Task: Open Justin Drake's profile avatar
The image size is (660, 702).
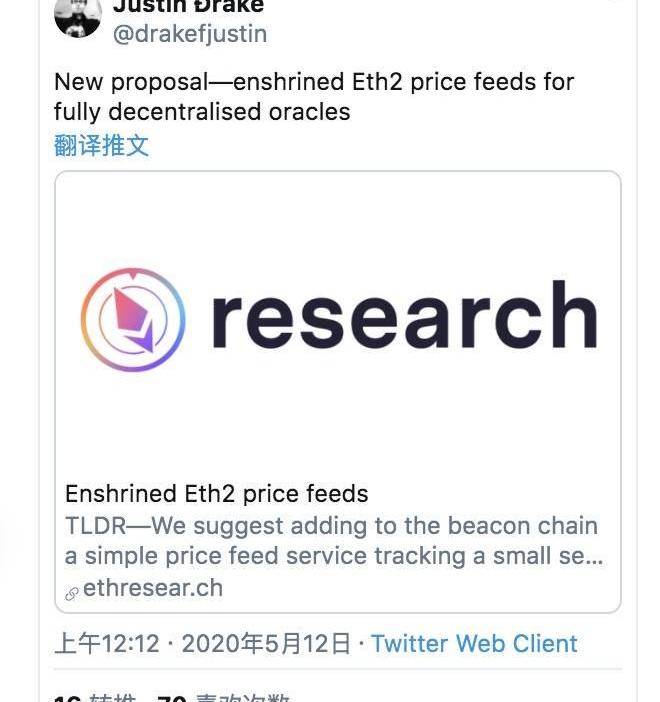Action: pos(77,17)
